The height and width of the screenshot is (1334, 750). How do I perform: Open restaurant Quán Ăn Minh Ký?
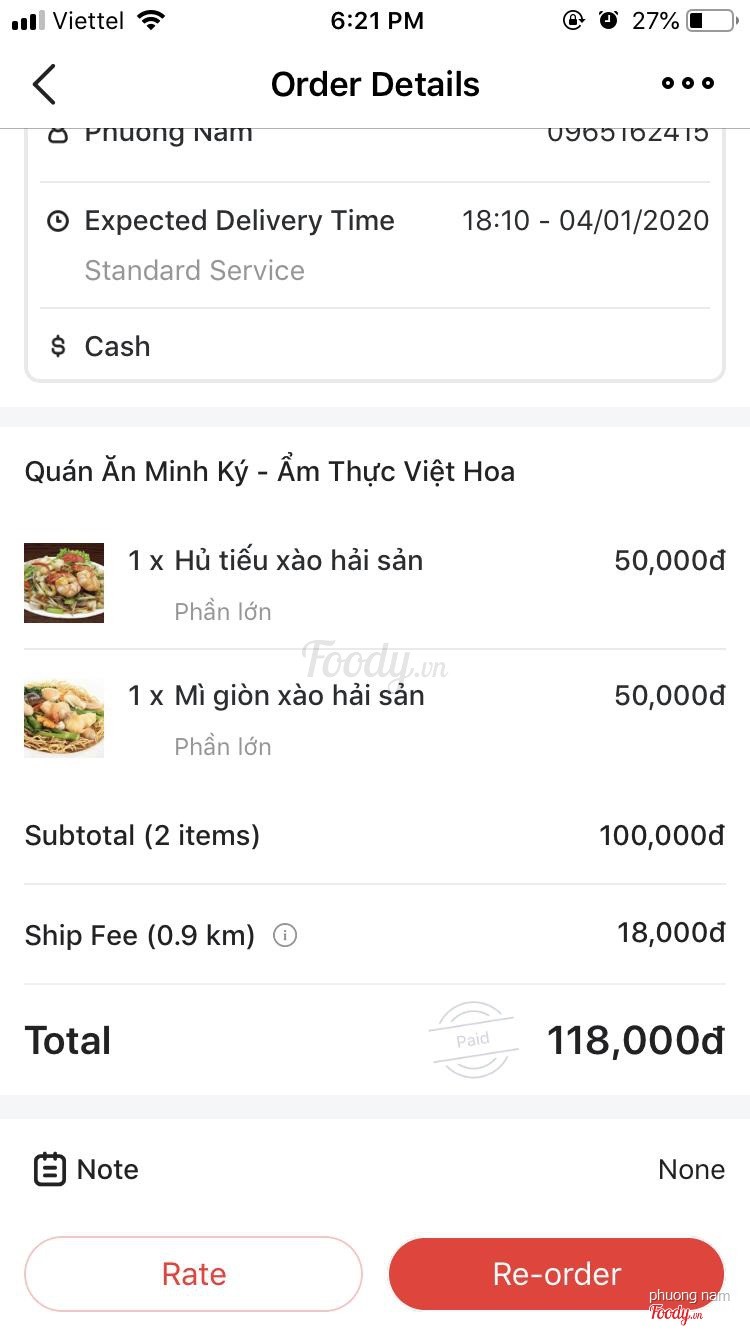(270, 471)
